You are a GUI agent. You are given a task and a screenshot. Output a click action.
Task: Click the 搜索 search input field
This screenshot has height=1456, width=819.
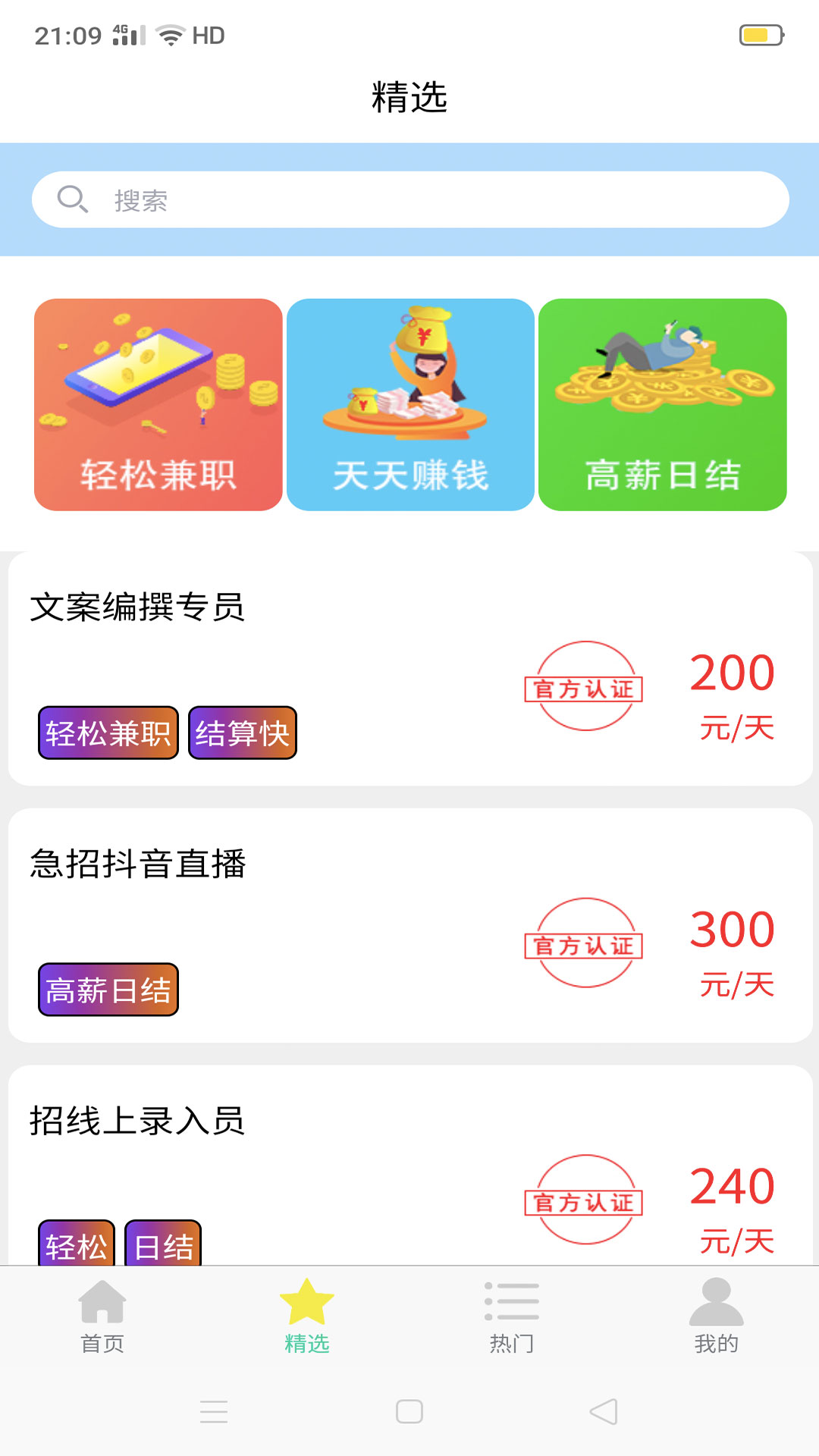coord(409,199)
